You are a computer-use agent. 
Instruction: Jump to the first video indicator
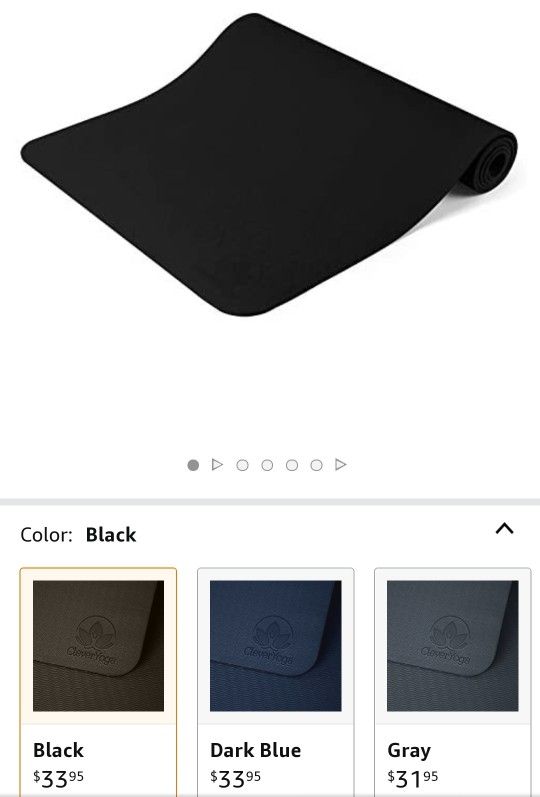pyautogui.click(x=218, y=465)
